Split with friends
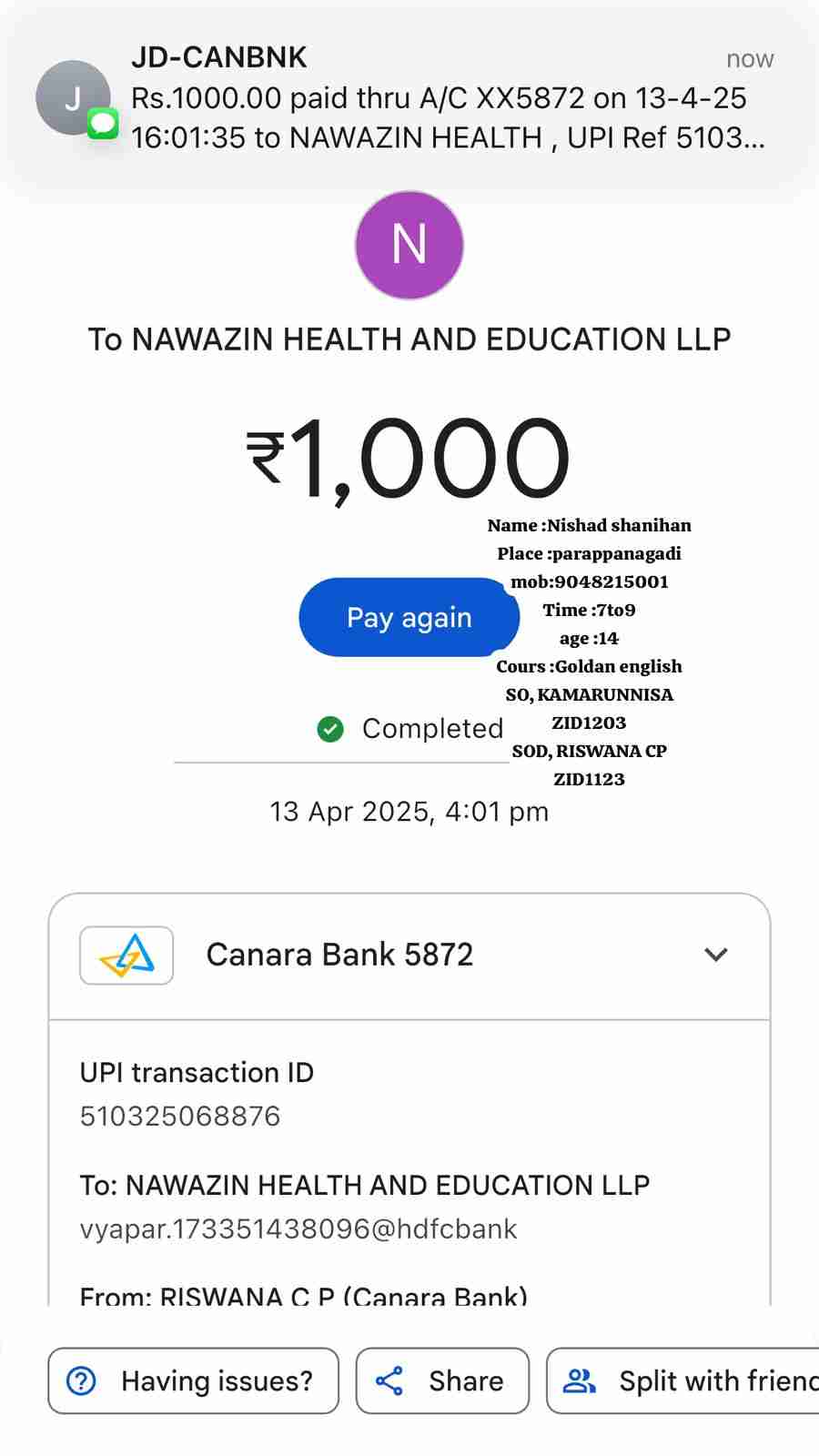 coord(692,1380)
